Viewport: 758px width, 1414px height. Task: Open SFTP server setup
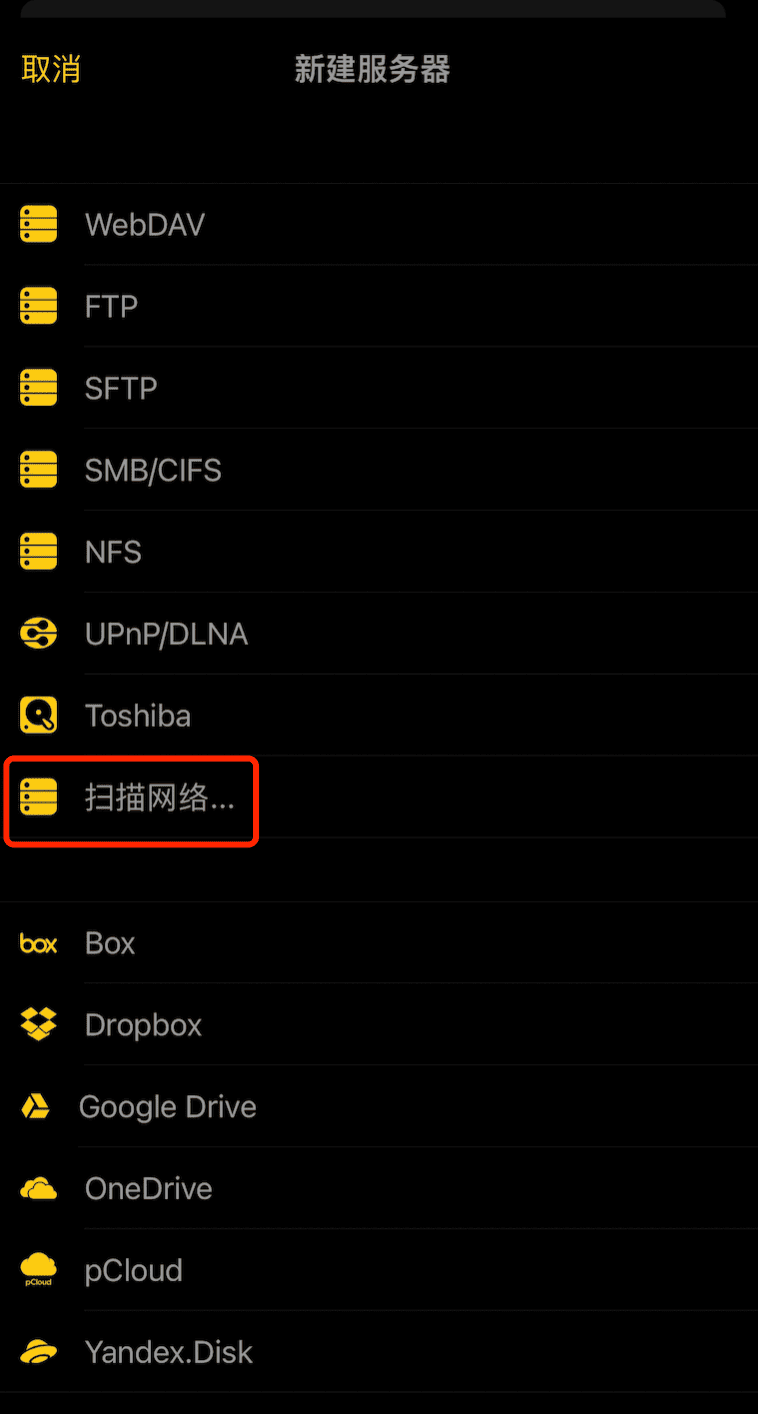[x=121, y=388]
